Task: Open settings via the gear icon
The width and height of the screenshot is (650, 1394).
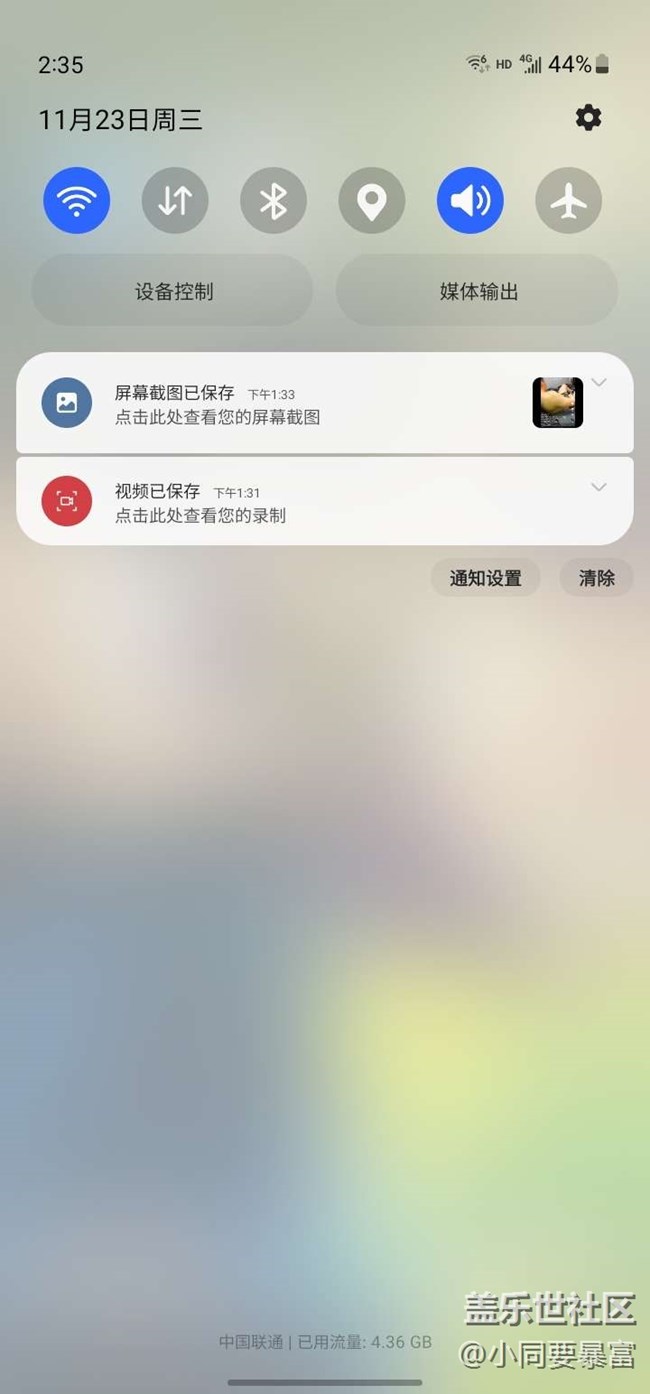Action: click(588, 118)
